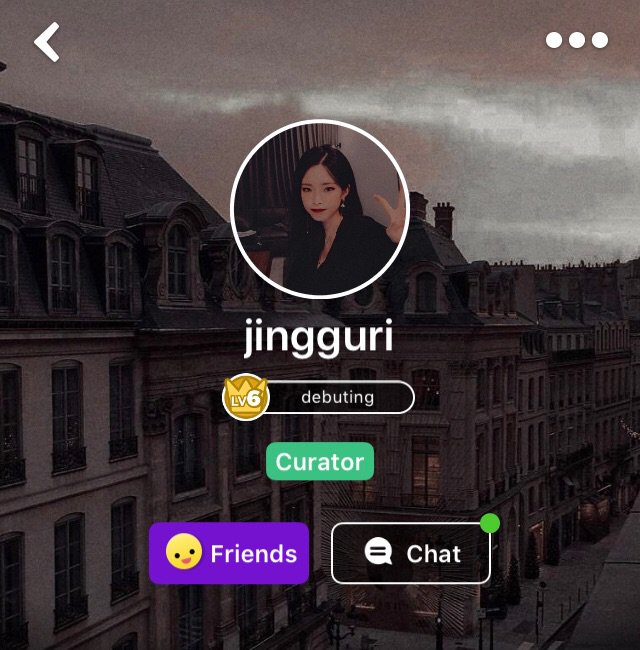
Task: Tap the Curator title badge
Action: [320, 462]
